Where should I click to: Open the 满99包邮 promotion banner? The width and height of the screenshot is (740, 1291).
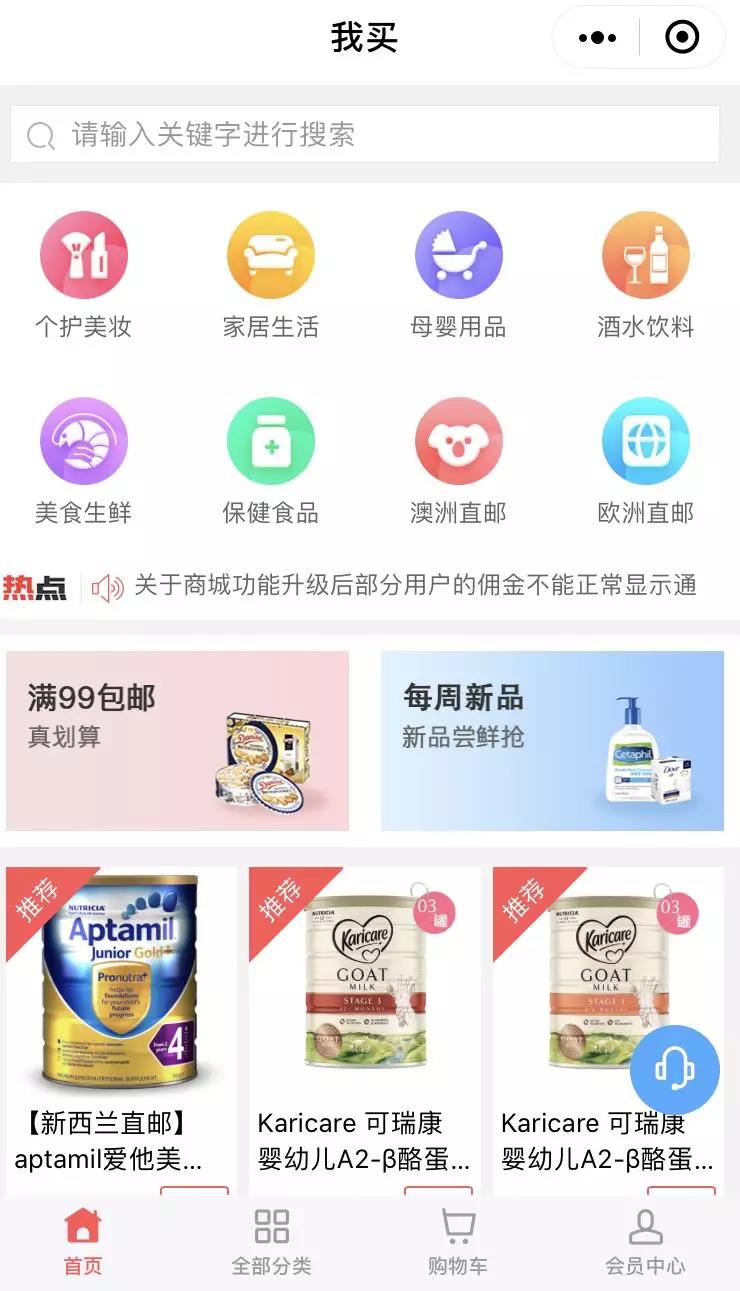pos(178,741)
